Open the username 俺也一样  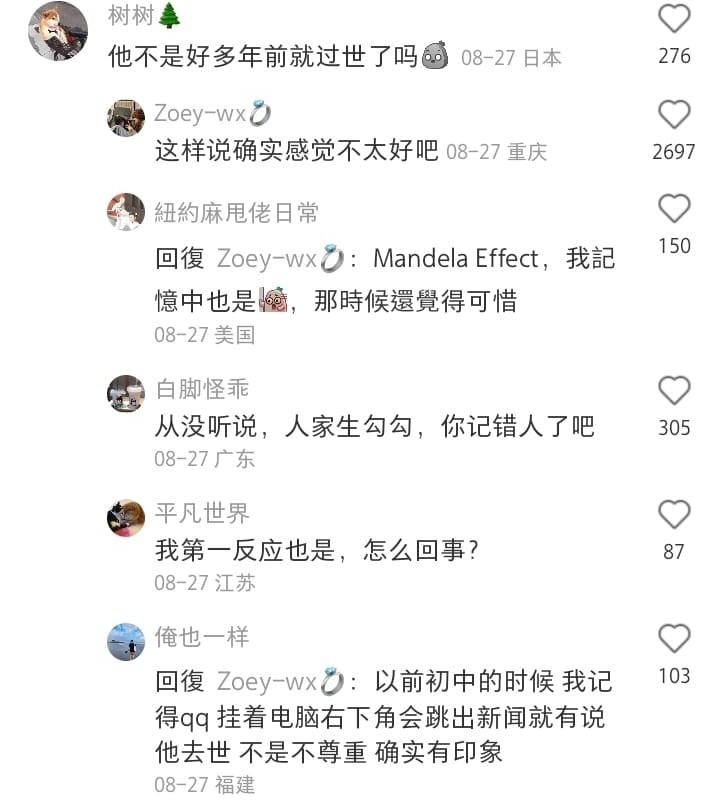[201, 637]
